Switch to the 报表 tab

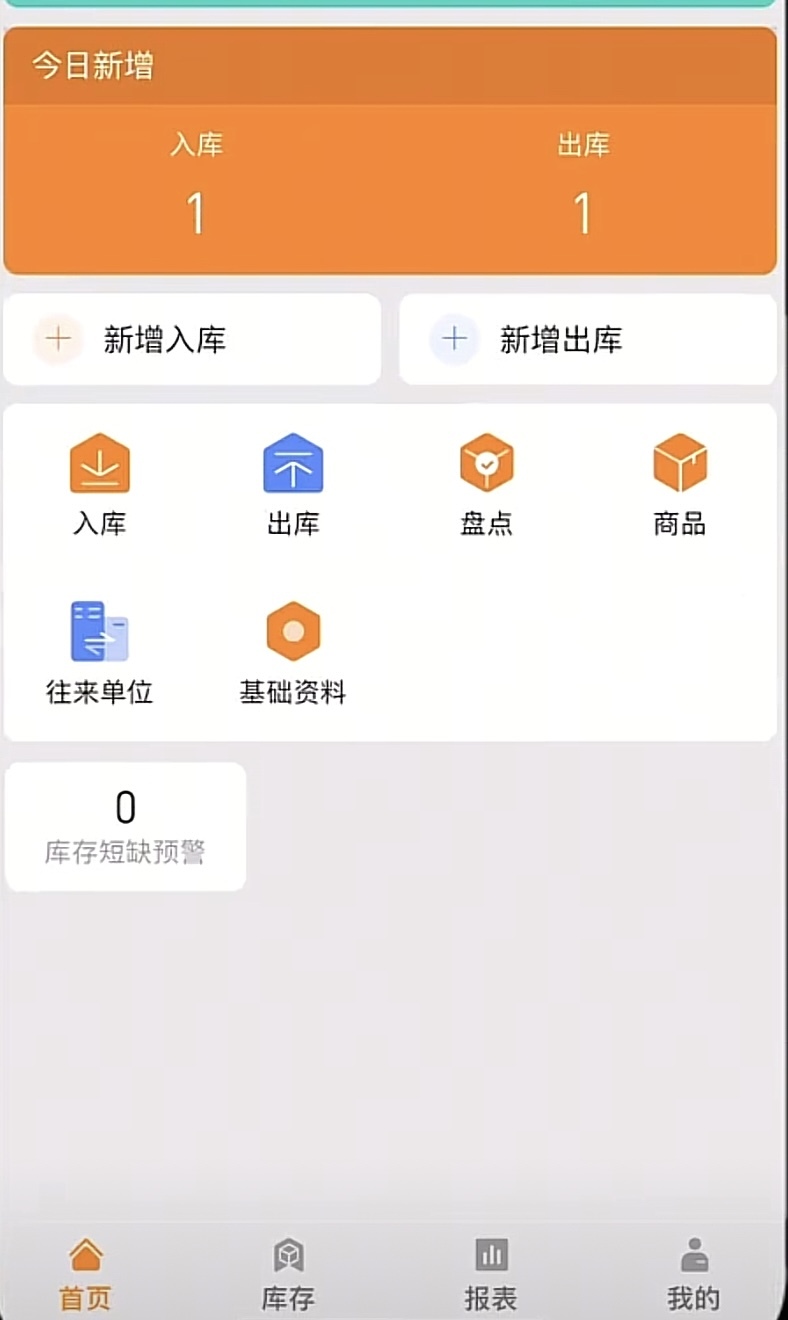tap(491, 1275)
